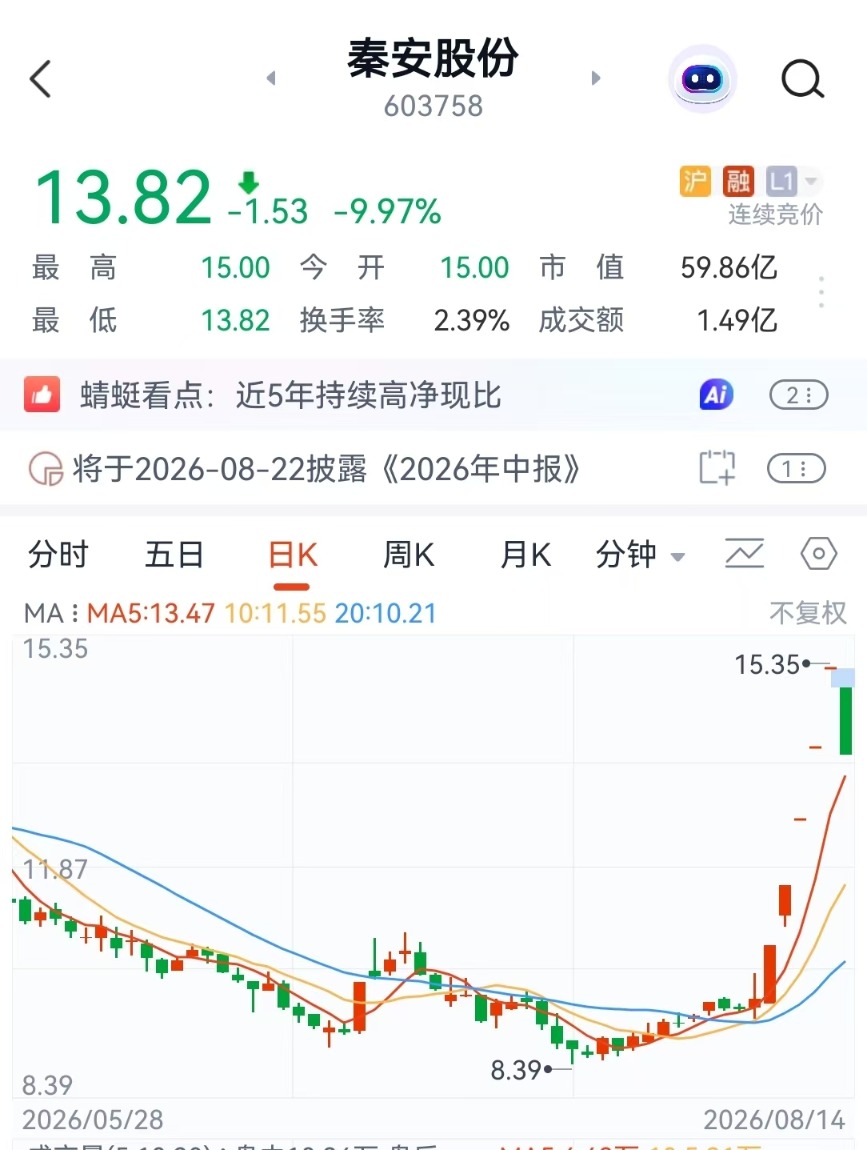
Task: Go back using the top-left arrow
Action: pyautogui.click(x=40, y=78)
